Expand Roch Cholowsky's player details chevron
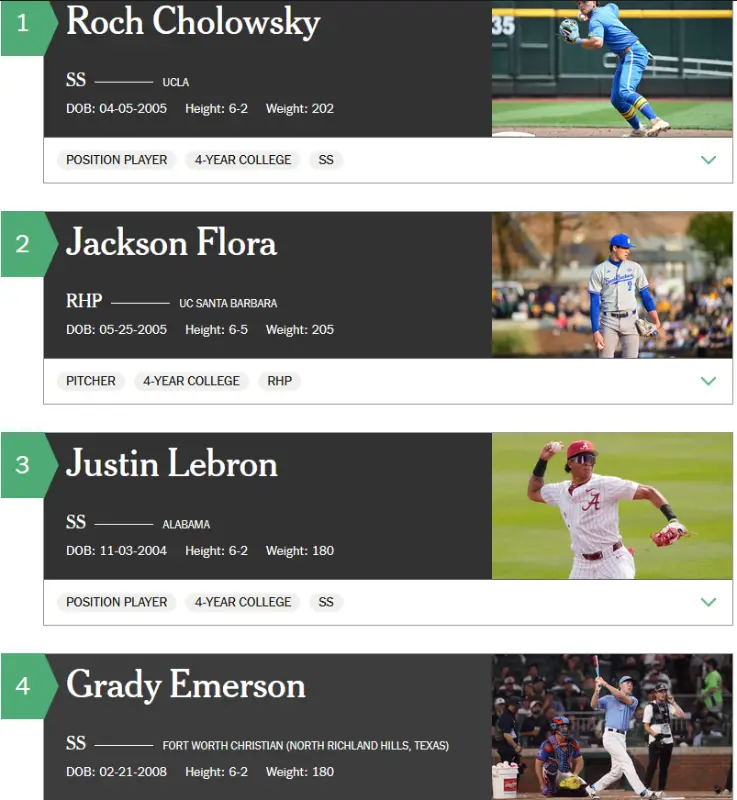 pos(708,160)
